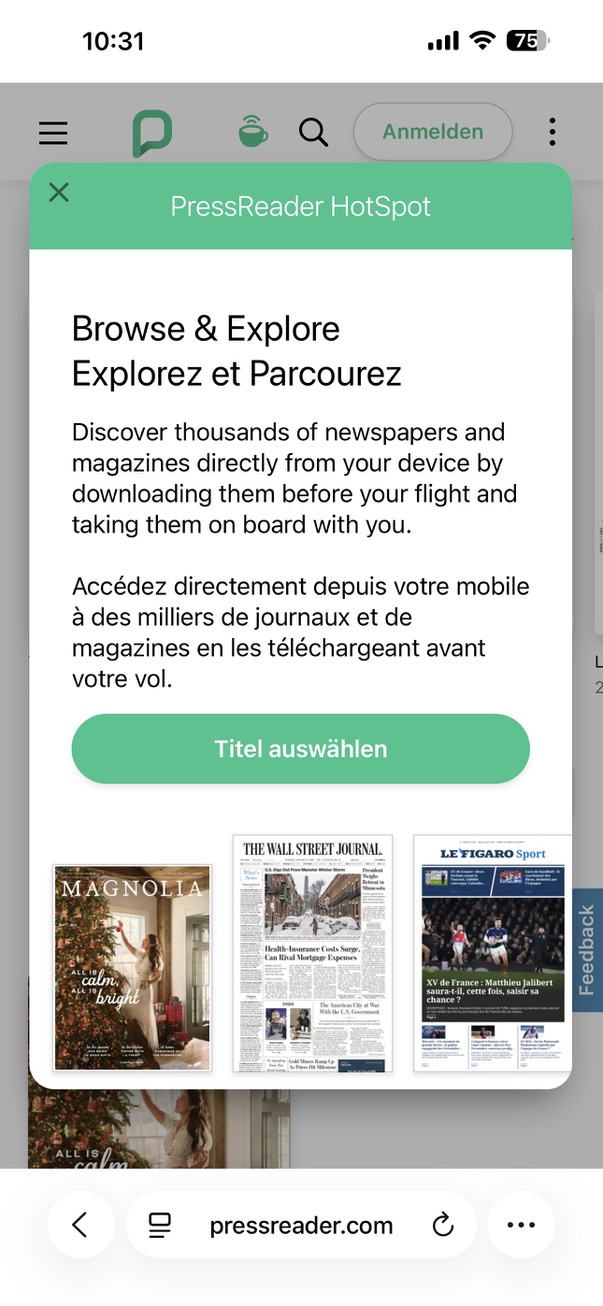
Task: Open the coffee cup icon
Action: coord(253,132)
